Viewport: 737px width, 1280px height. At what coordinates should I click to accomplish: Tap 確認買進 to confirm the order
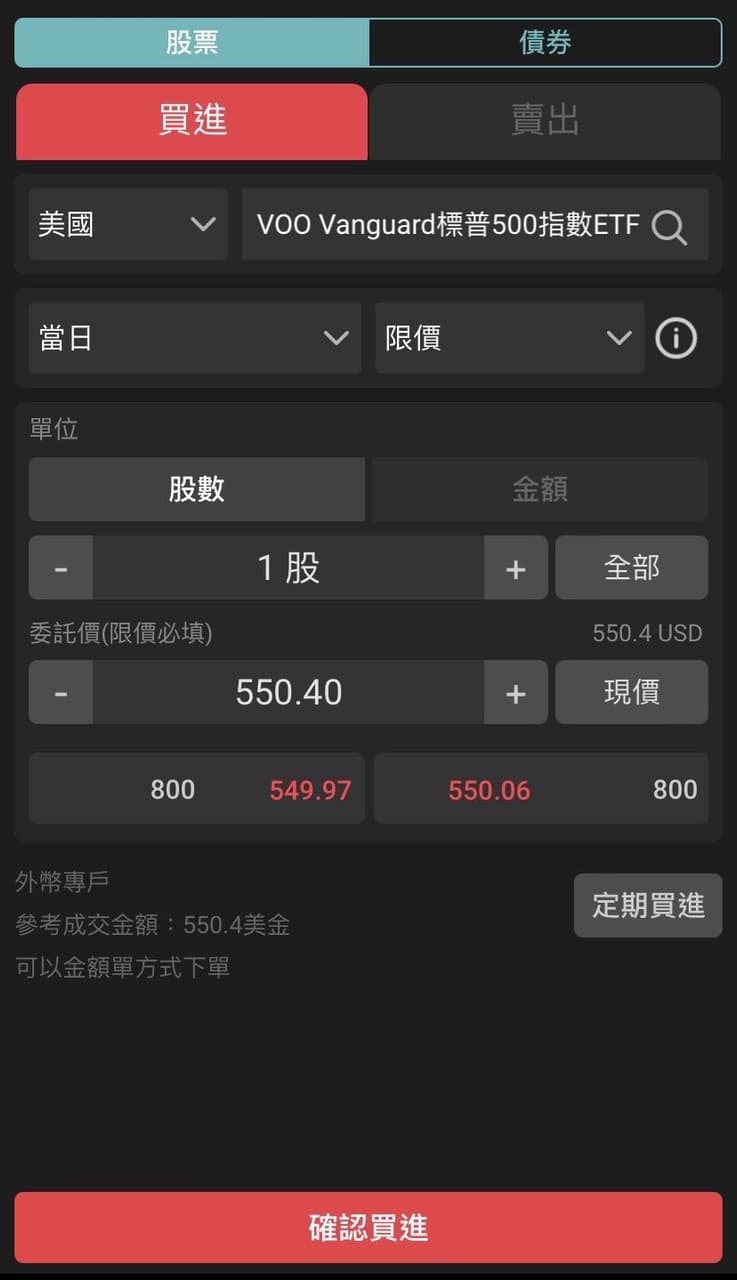368,1227
